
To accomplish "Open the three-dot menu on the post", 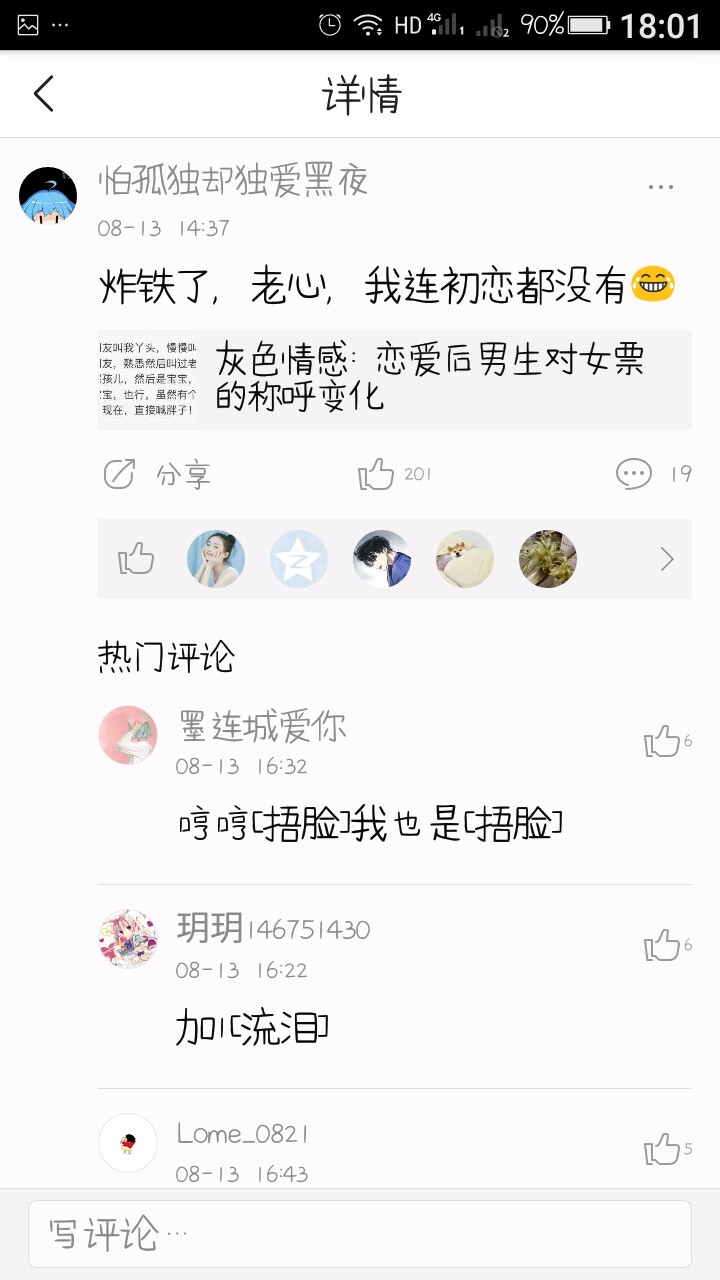I will 660,187.
